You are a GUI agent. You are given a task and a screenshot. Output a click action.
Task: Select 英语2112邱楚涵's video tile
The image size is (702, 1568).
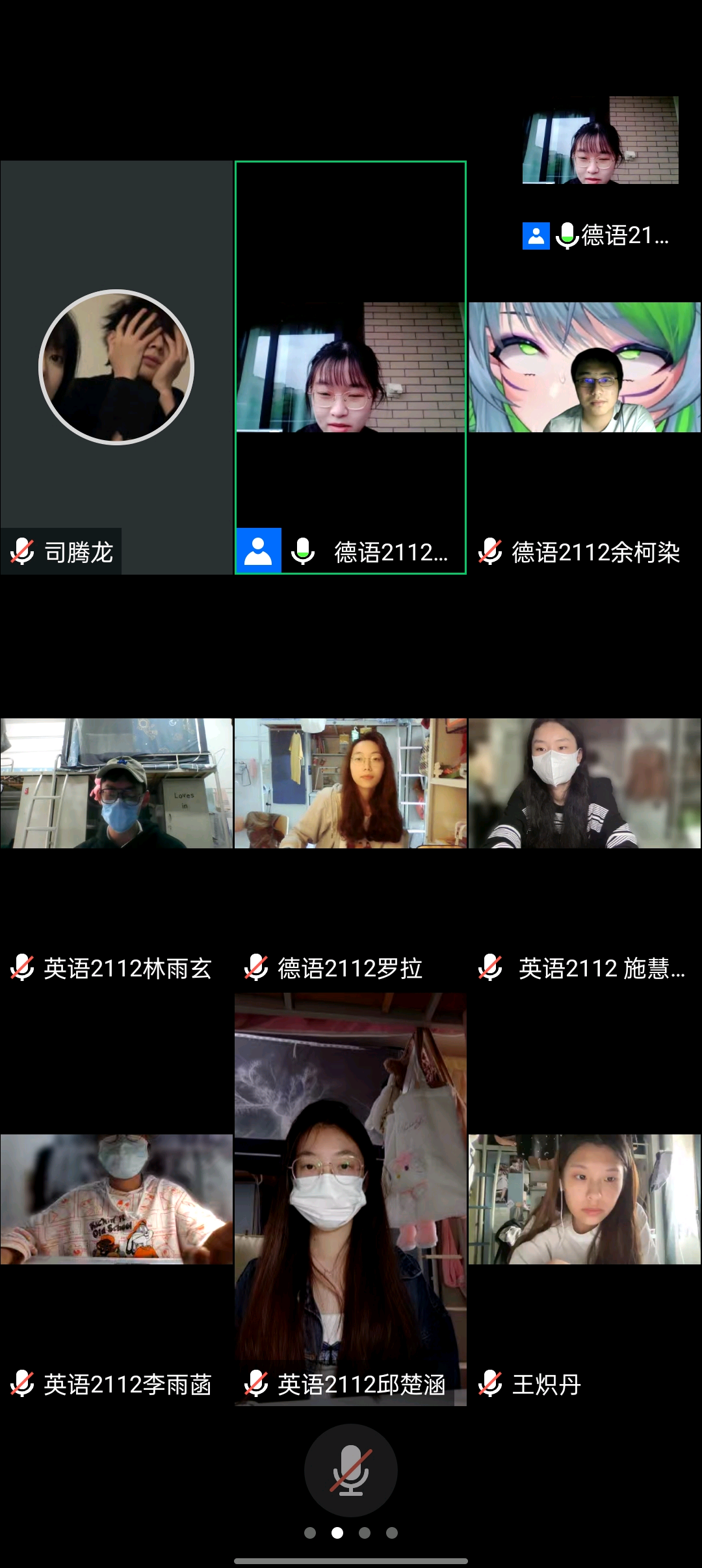click(x=350, y=1199)
